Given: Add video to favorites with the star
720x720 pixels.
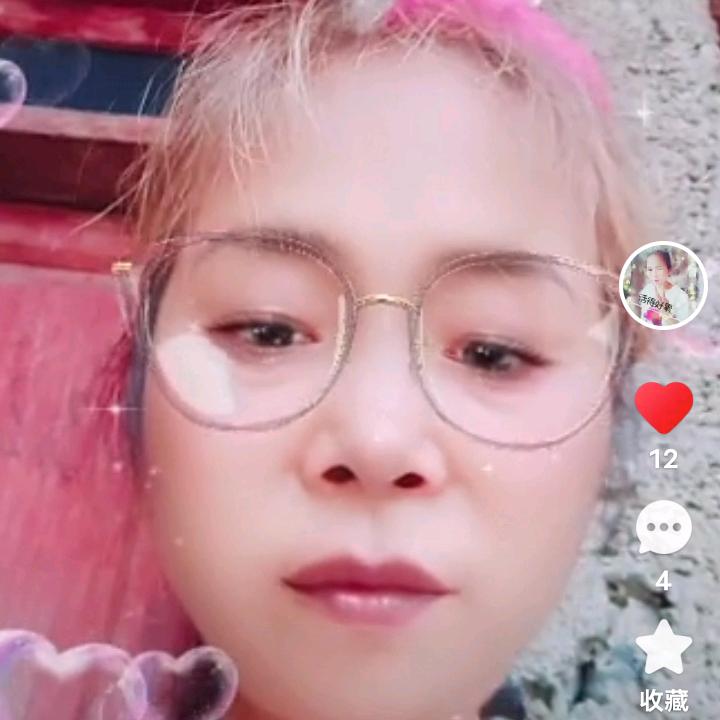Looking at the screenshot, I should (x=663, y=648).
